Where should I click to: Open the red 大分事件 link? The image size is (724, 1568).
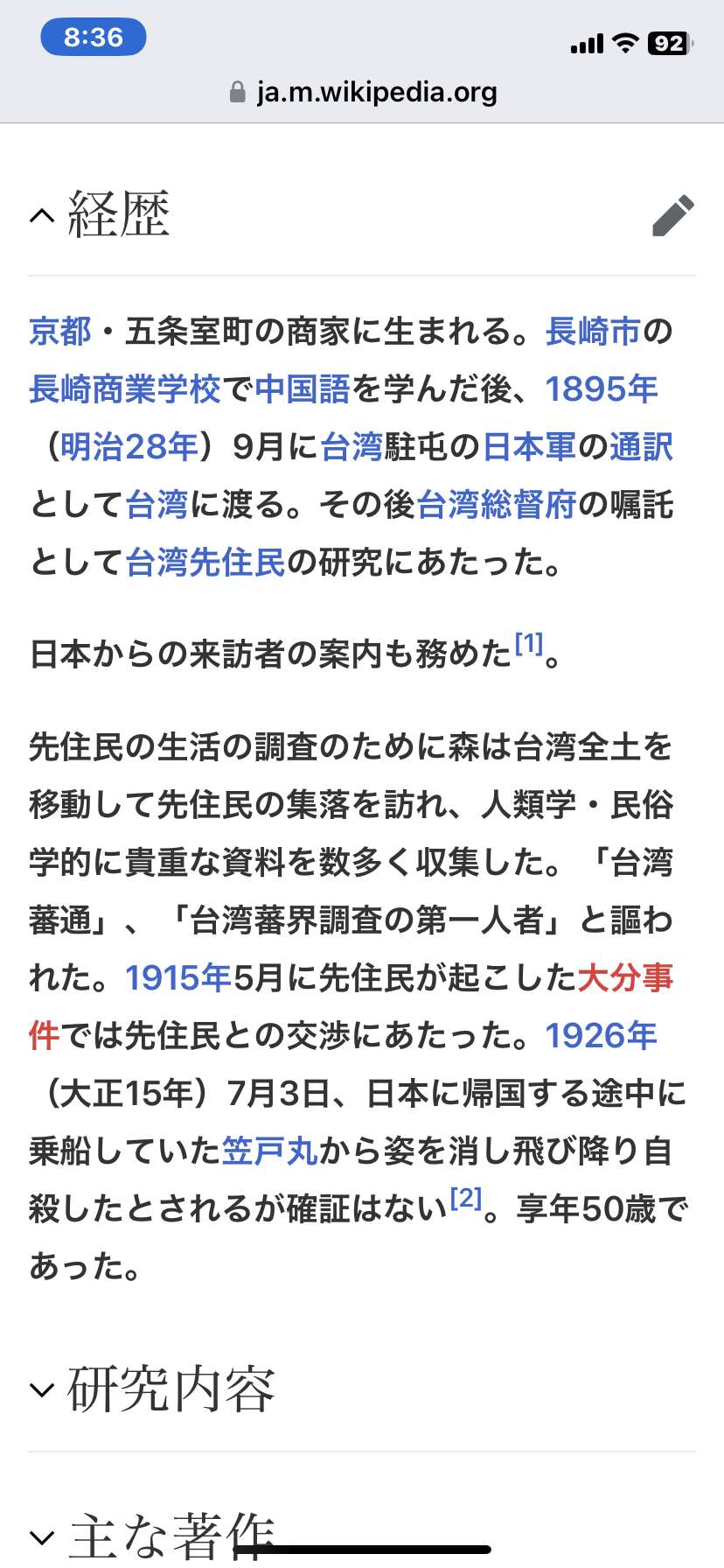625,977
